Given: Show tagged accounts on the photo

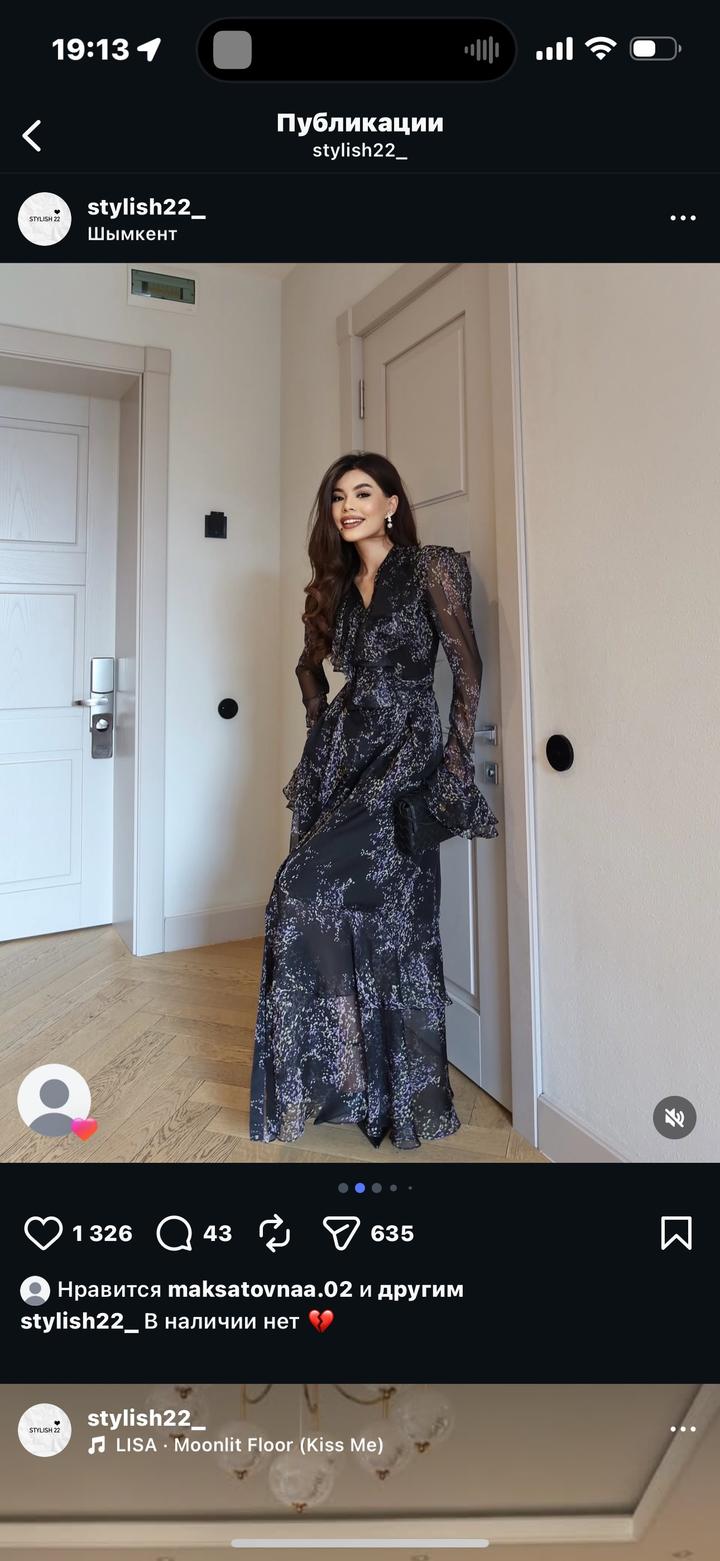Looking at the screenshot, I should (54, 1100).
